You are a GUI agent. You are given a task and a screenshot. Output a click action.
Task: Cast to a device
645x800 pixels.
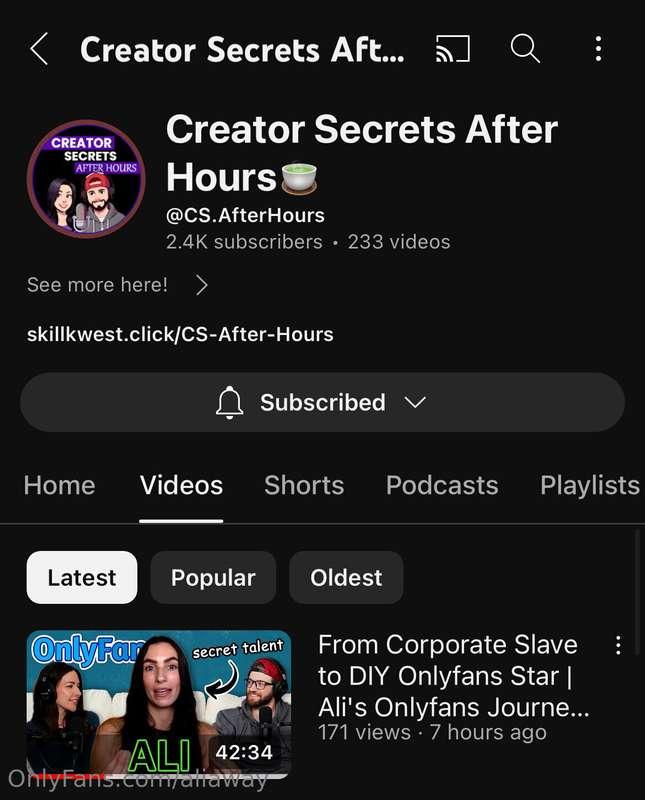coord(453,49)
